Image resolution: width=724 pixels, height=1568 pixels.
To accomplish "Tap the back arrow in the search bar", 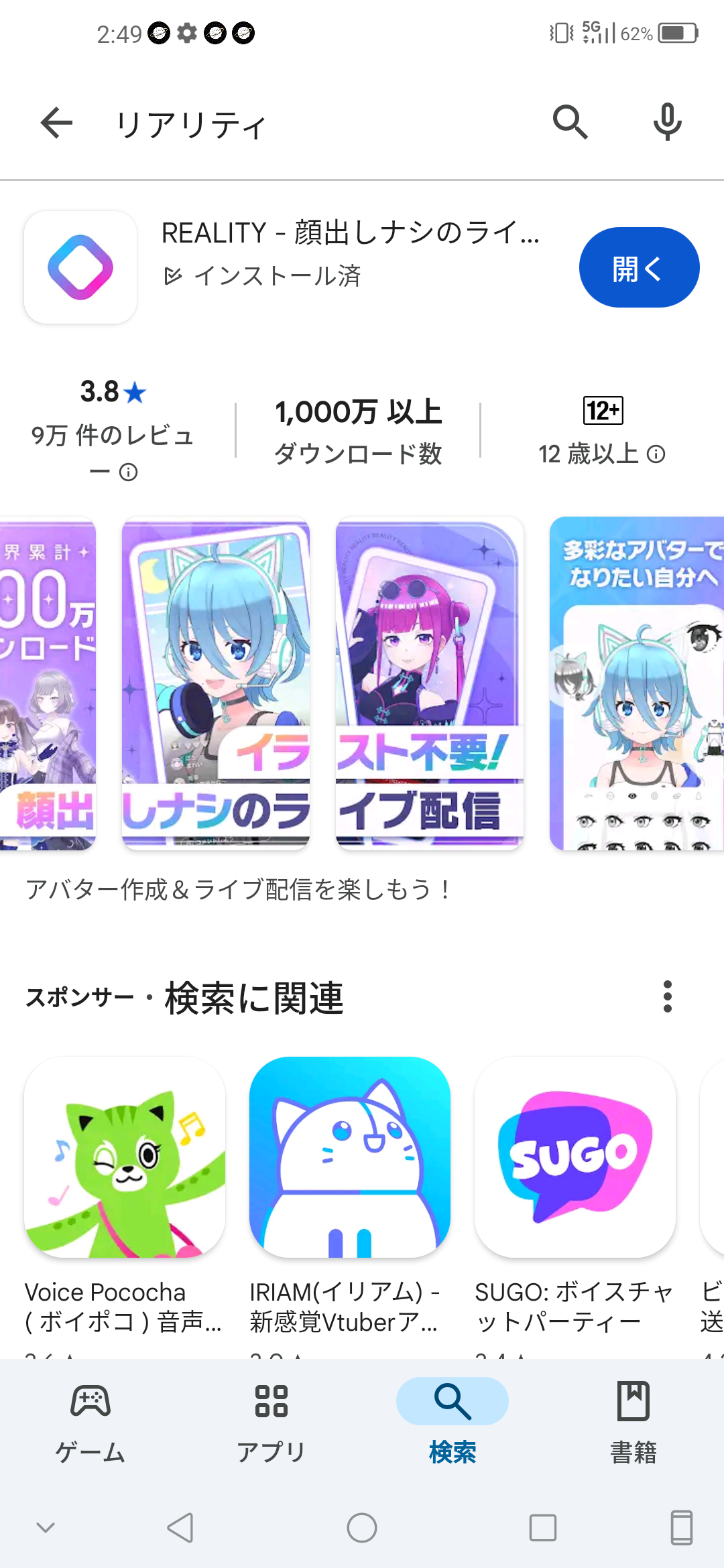I will (56, 123).
